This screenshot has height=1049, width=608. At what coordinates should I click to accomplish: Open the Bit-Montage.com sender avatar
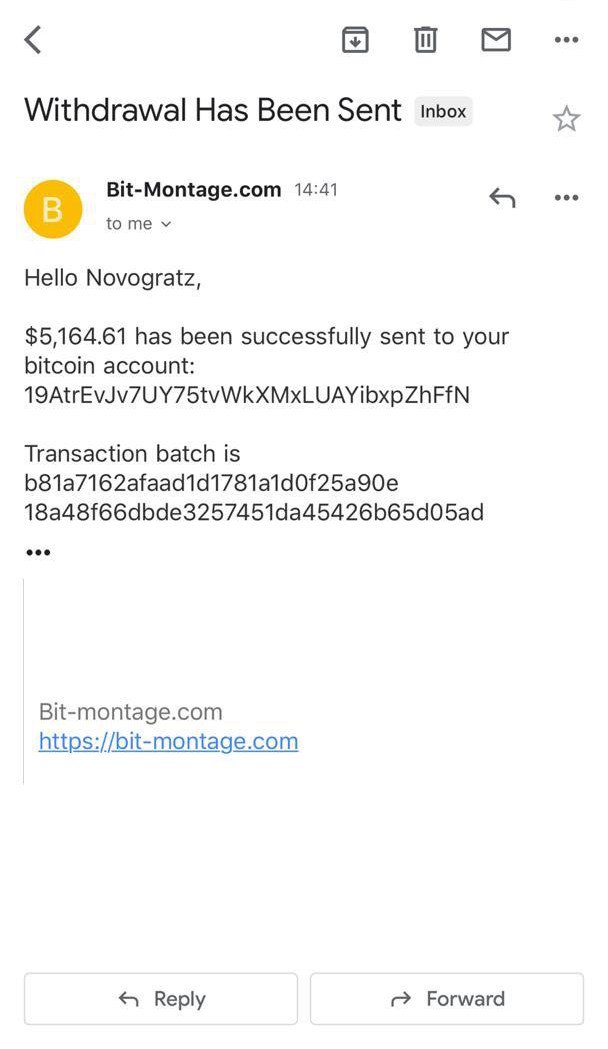coord(52,209)
